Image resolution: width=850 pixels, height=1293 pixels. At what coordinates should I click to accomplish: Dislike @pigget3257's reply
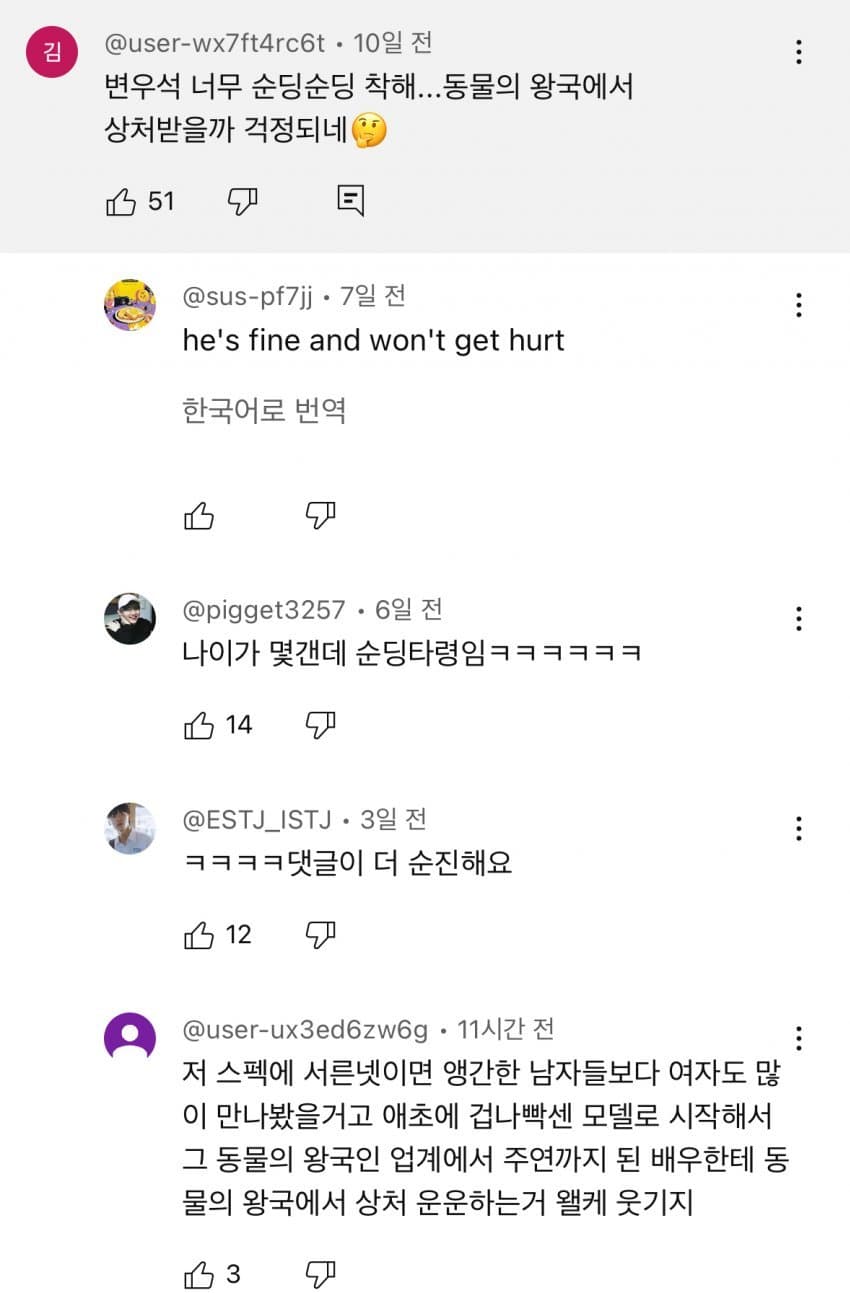[x=321, y=724]
